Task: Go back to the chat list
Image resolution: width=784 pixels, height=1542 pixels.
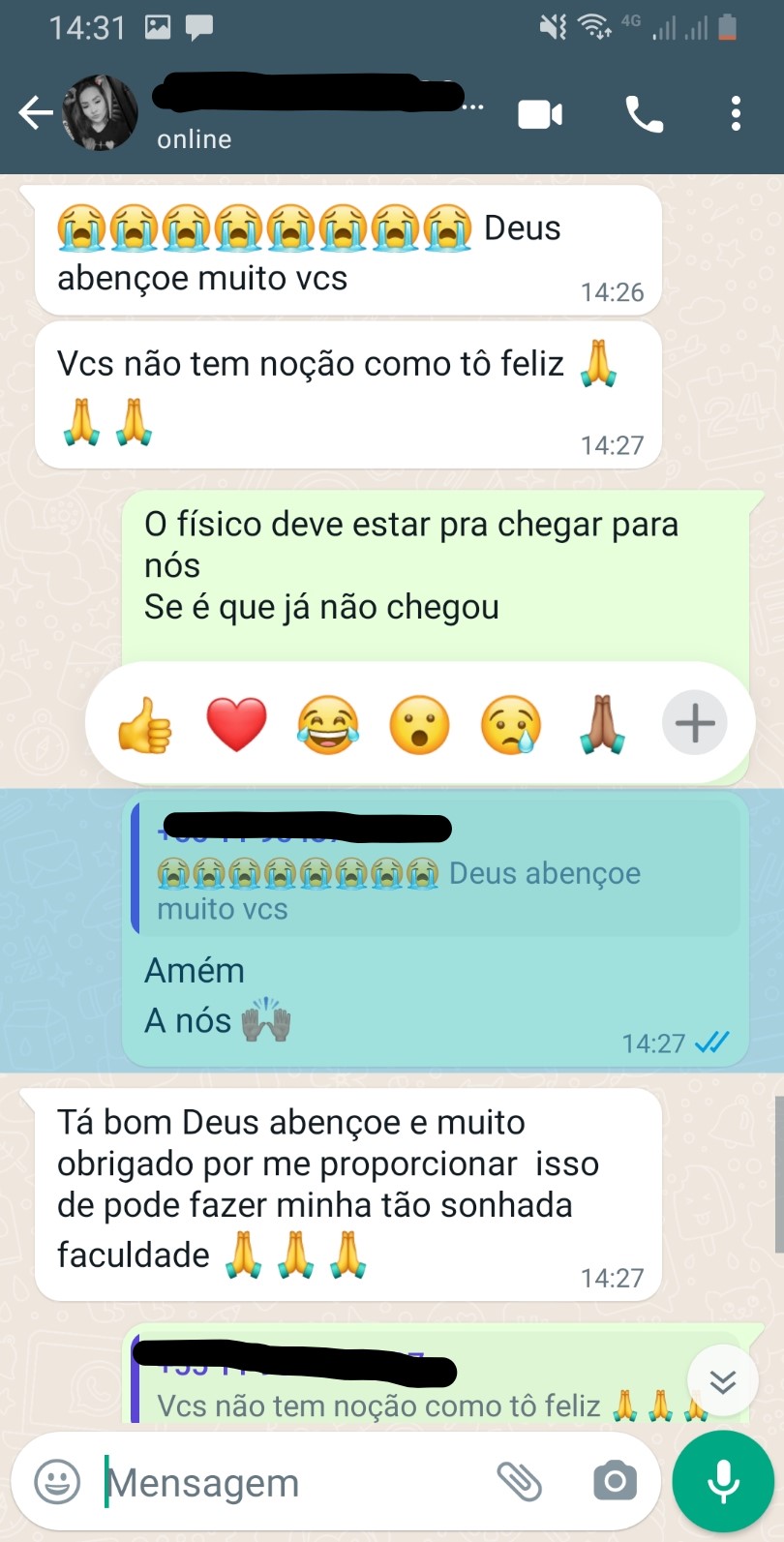Action: point(35,112)
